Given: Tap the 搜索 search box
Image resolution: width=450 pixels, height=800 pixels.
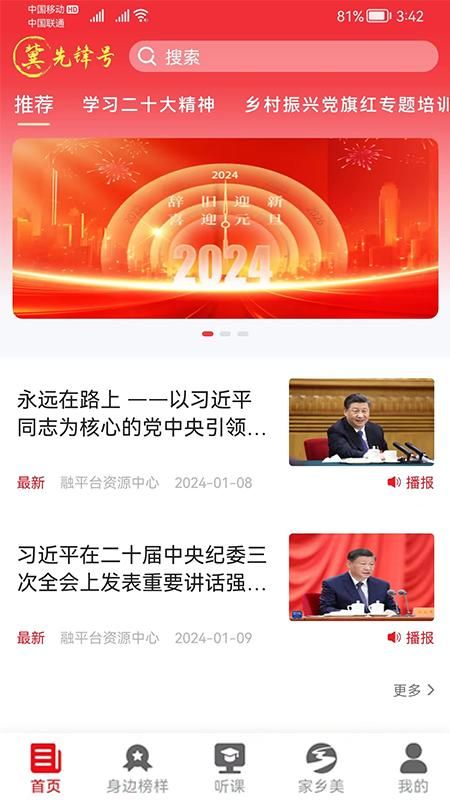Looking at the screenshot, I should [x=284, y=57].
